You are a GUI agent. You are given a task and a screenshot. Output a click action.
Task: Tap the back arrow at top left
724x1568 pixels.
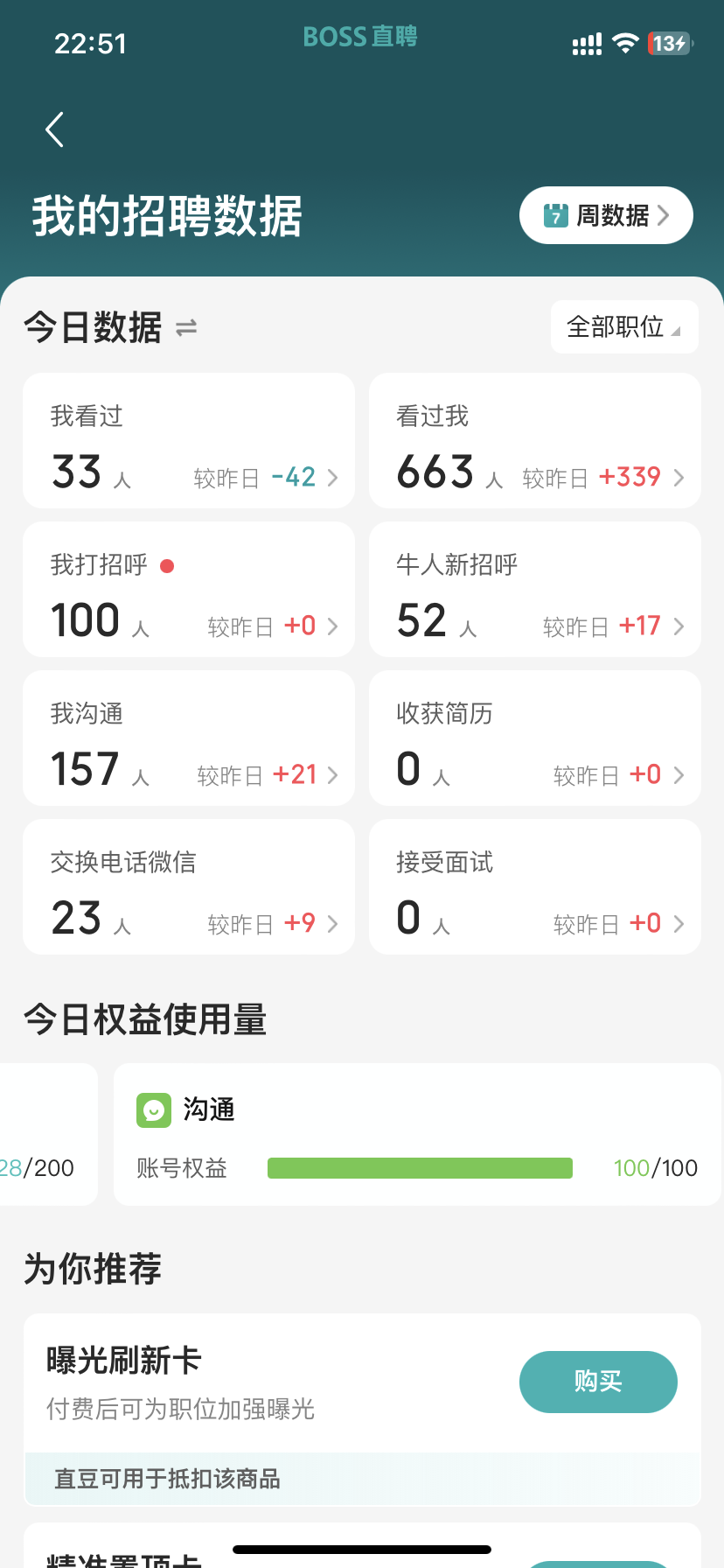[53, 129]
